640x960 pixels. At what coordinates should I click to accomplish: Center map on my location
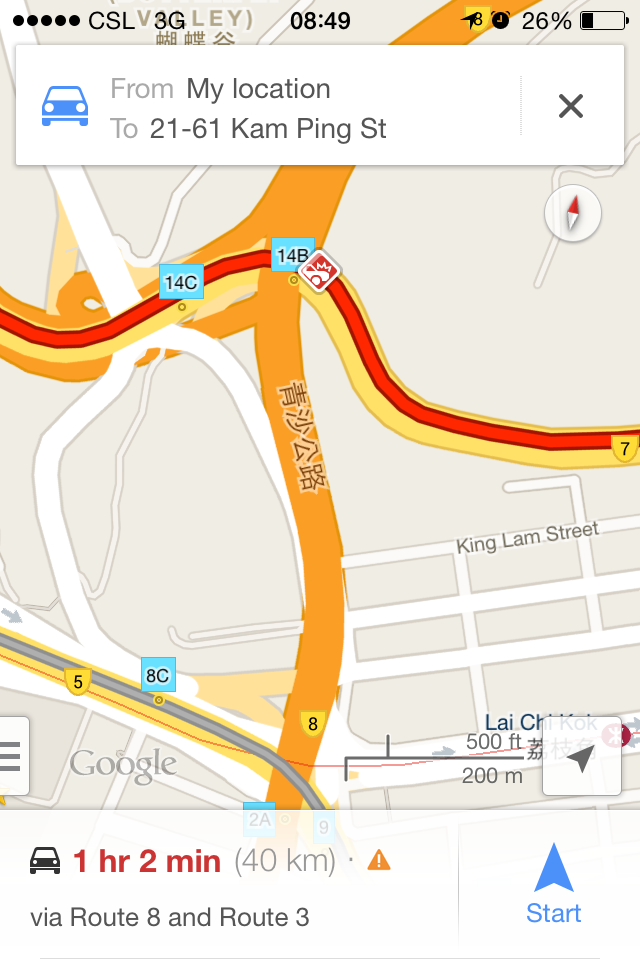point(581,759)
